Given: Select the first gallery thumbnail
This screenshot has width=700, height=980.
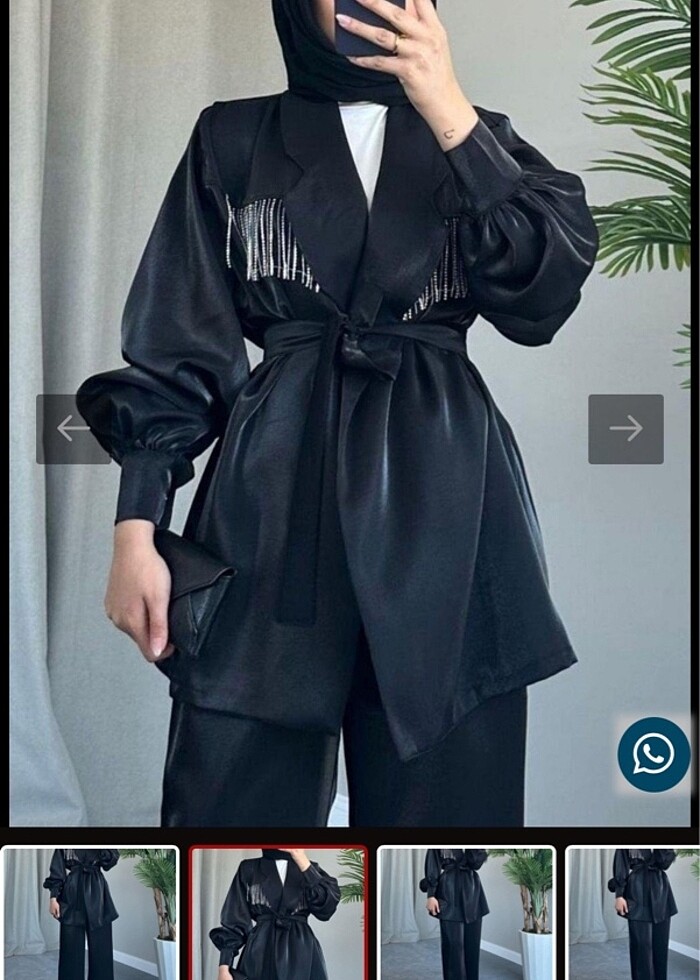Looking at the screenshot, I should pyautogui.click(x=90, y=913).
